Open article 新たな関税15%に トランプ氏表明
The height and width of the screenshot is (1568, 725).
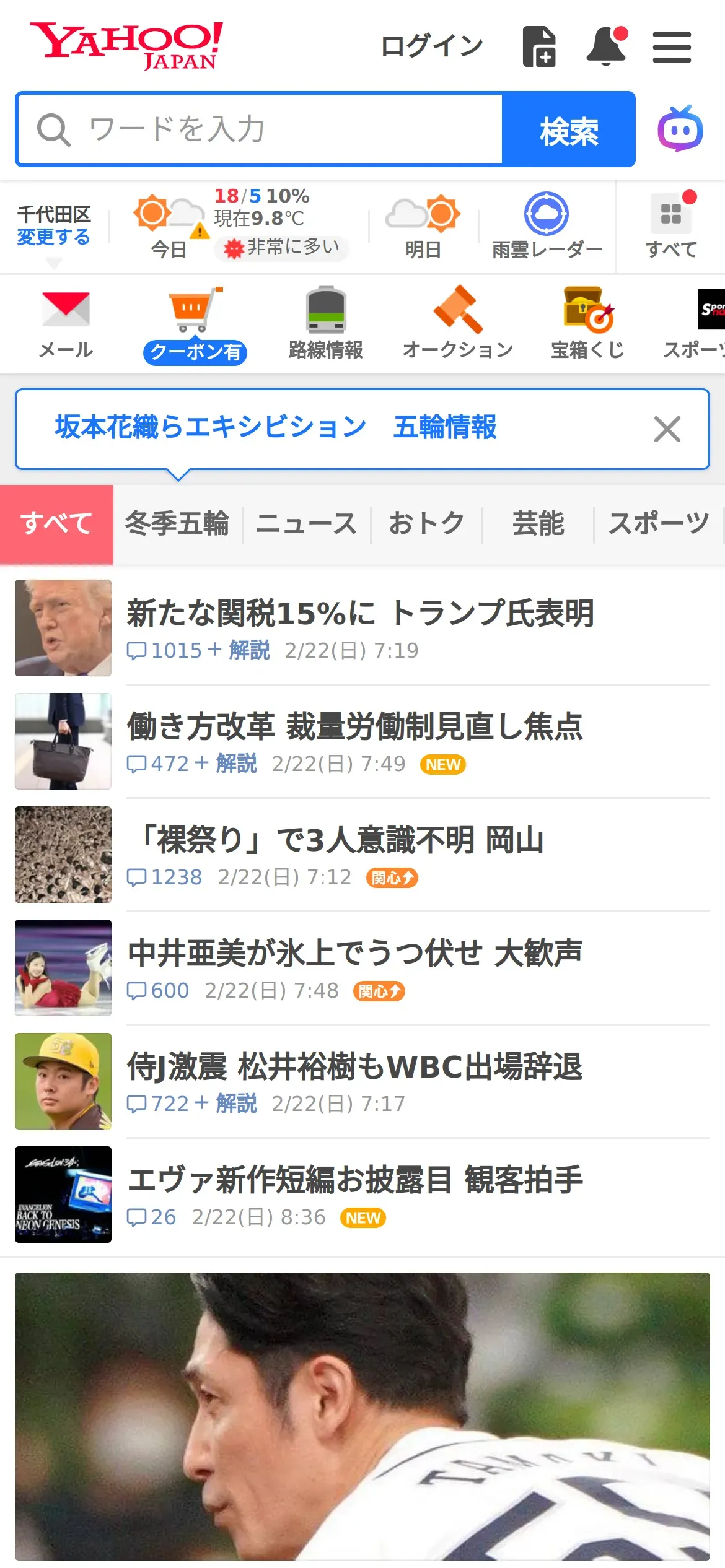(360, 613)
